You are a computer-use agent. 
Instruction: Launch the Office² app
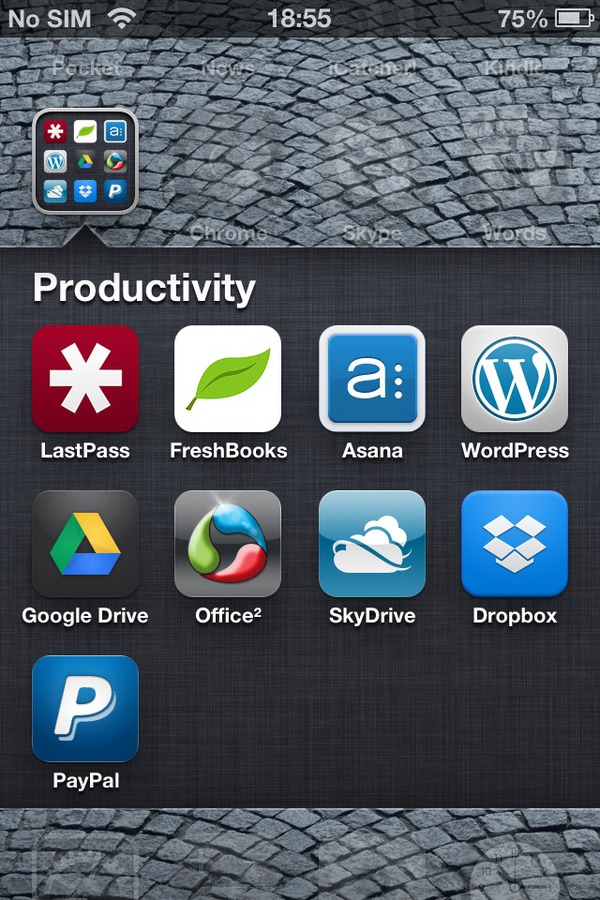[228, 544]
